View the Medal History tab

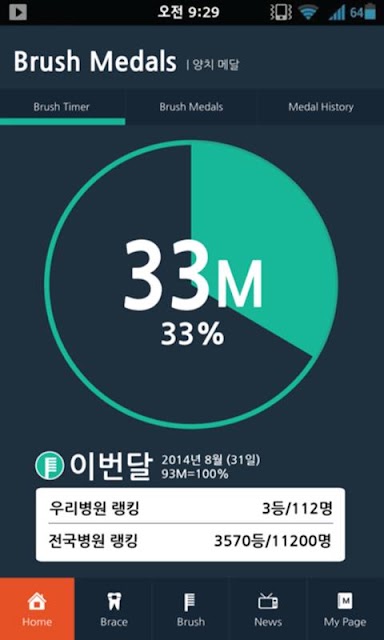click(x=321, y=107)
